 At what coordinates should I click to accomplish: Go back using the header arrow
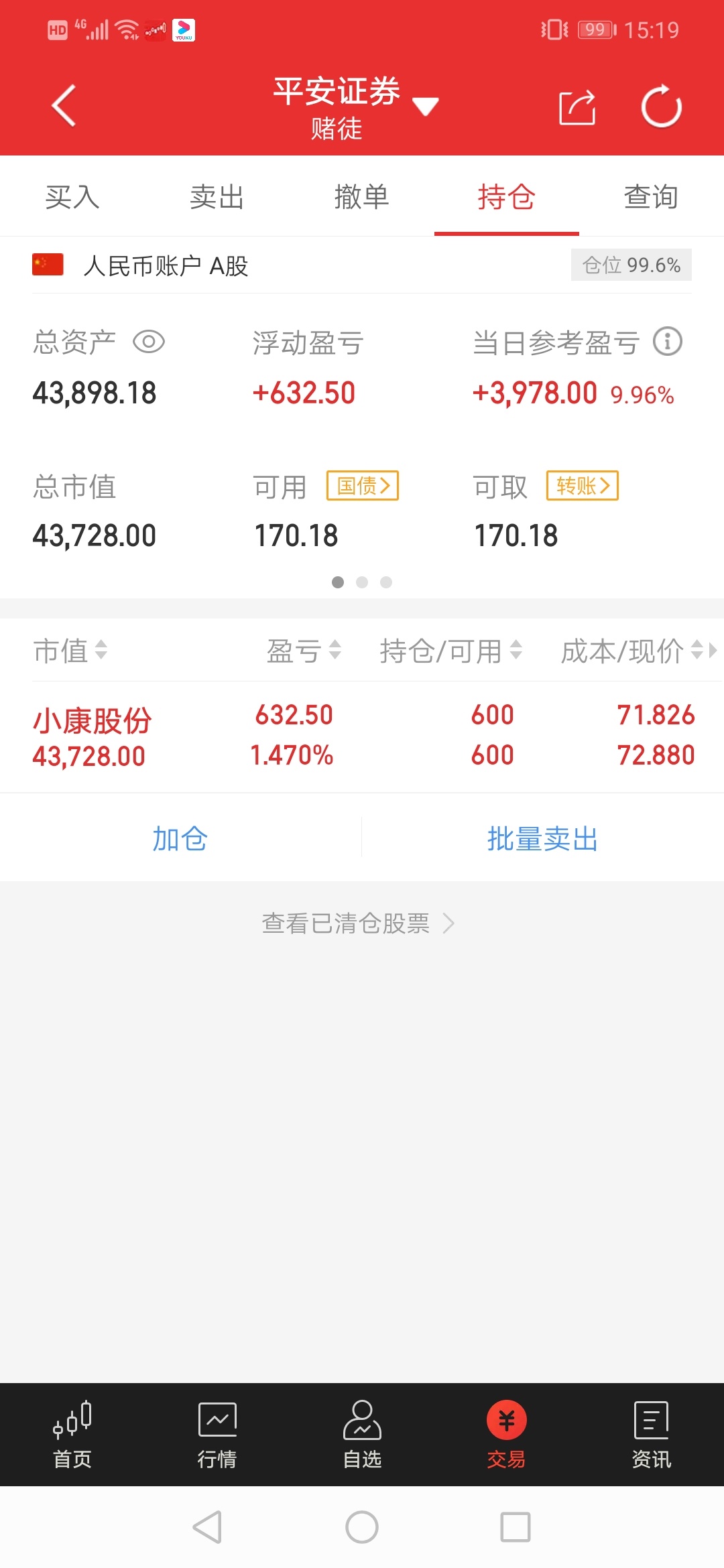point(64,106)
